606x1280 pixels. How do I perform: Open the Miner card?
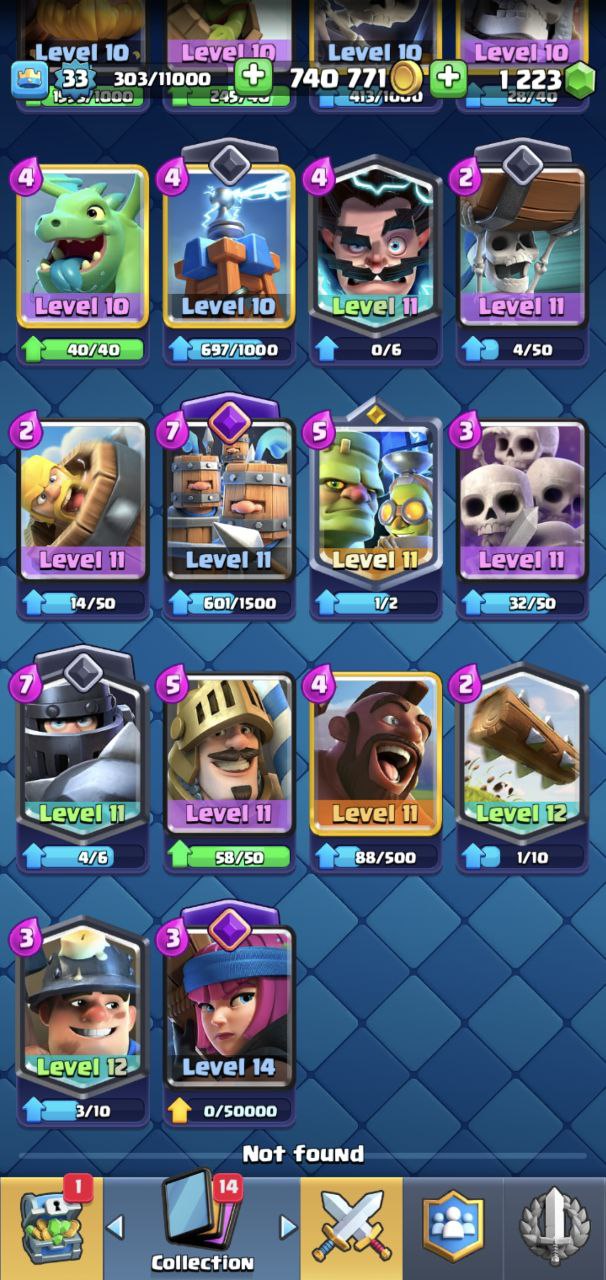pyautogui.click(x=83, y=1024)
